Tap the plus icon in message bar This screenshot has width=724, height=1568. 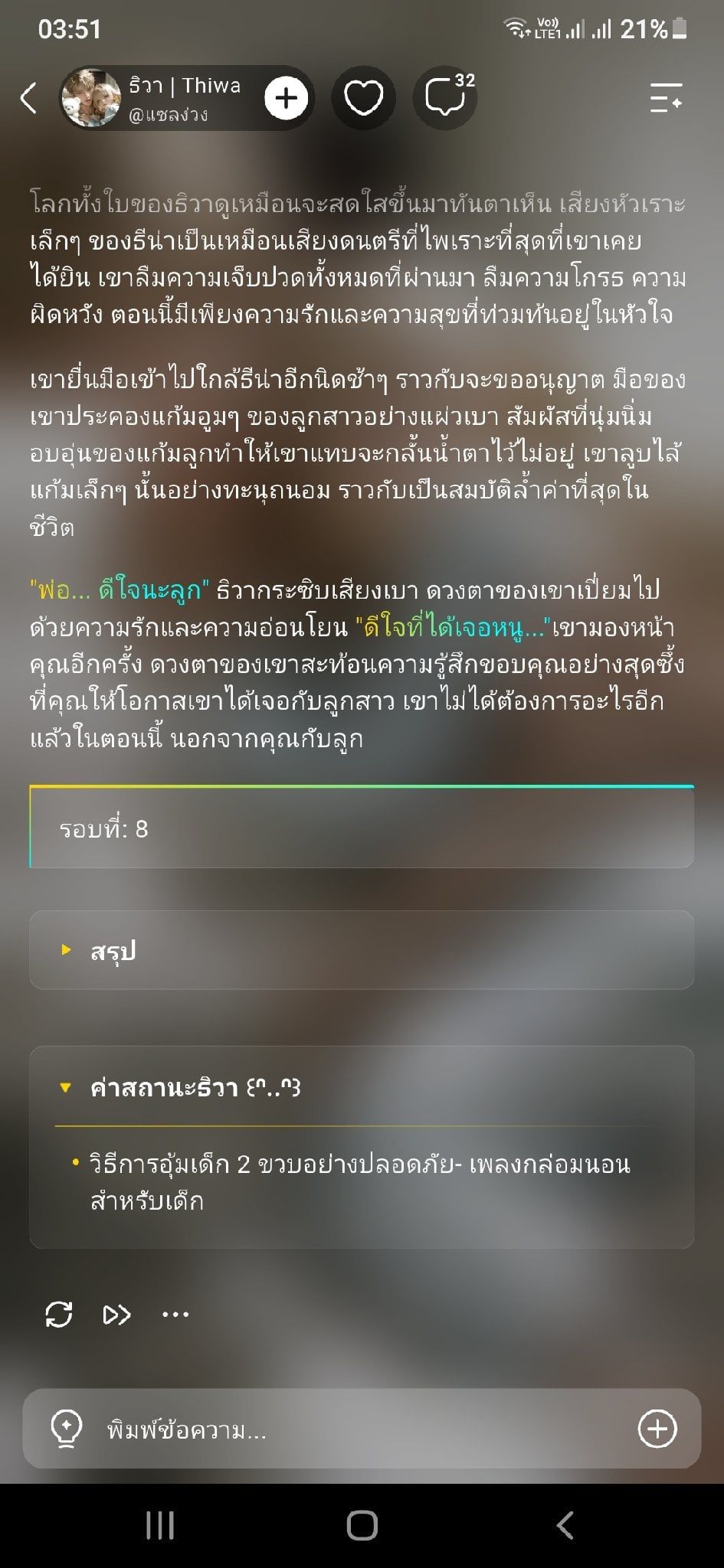(x=657, y=1429)
